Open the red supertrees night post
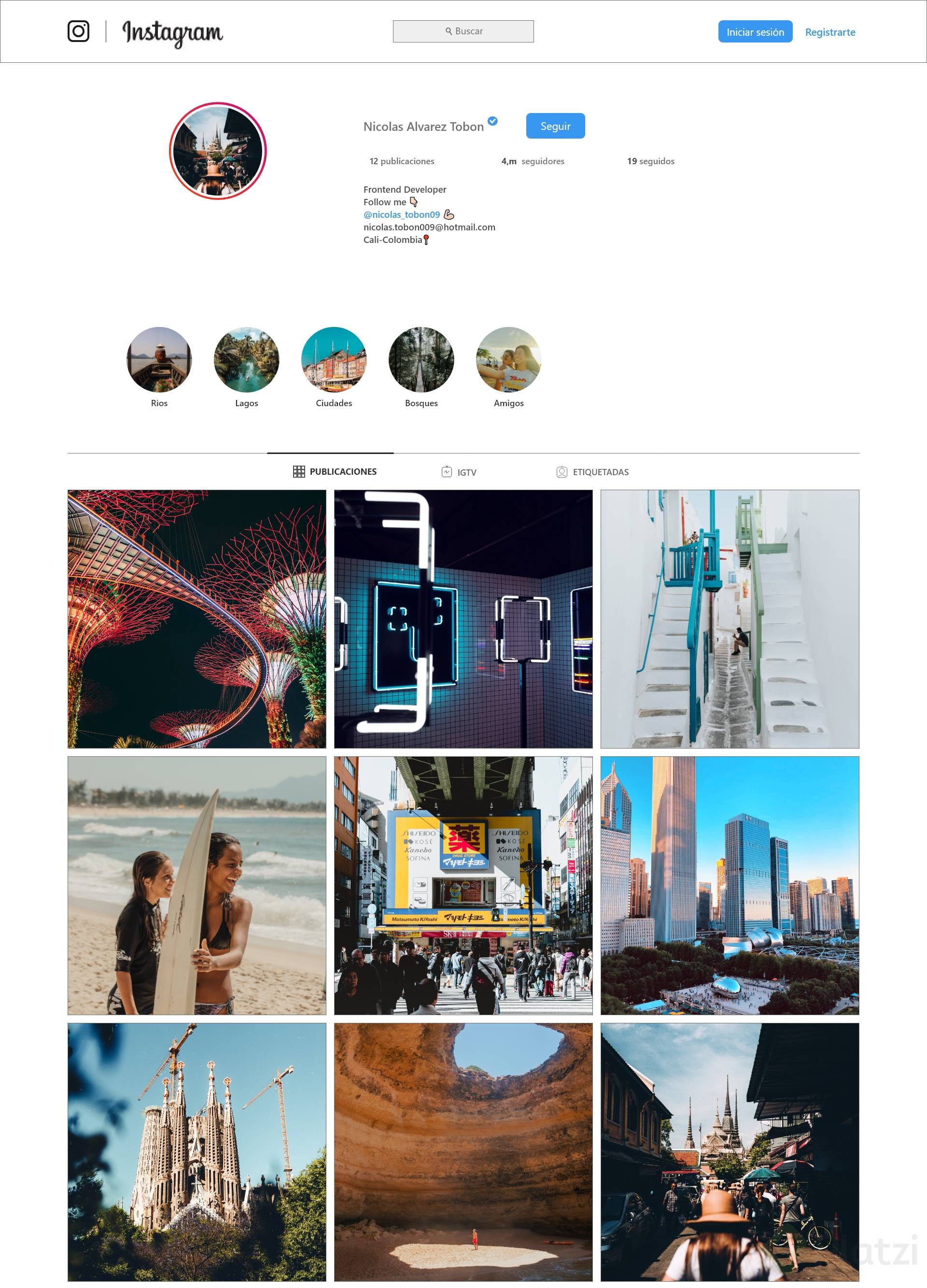927x1288 pixels. click(197, 619)
